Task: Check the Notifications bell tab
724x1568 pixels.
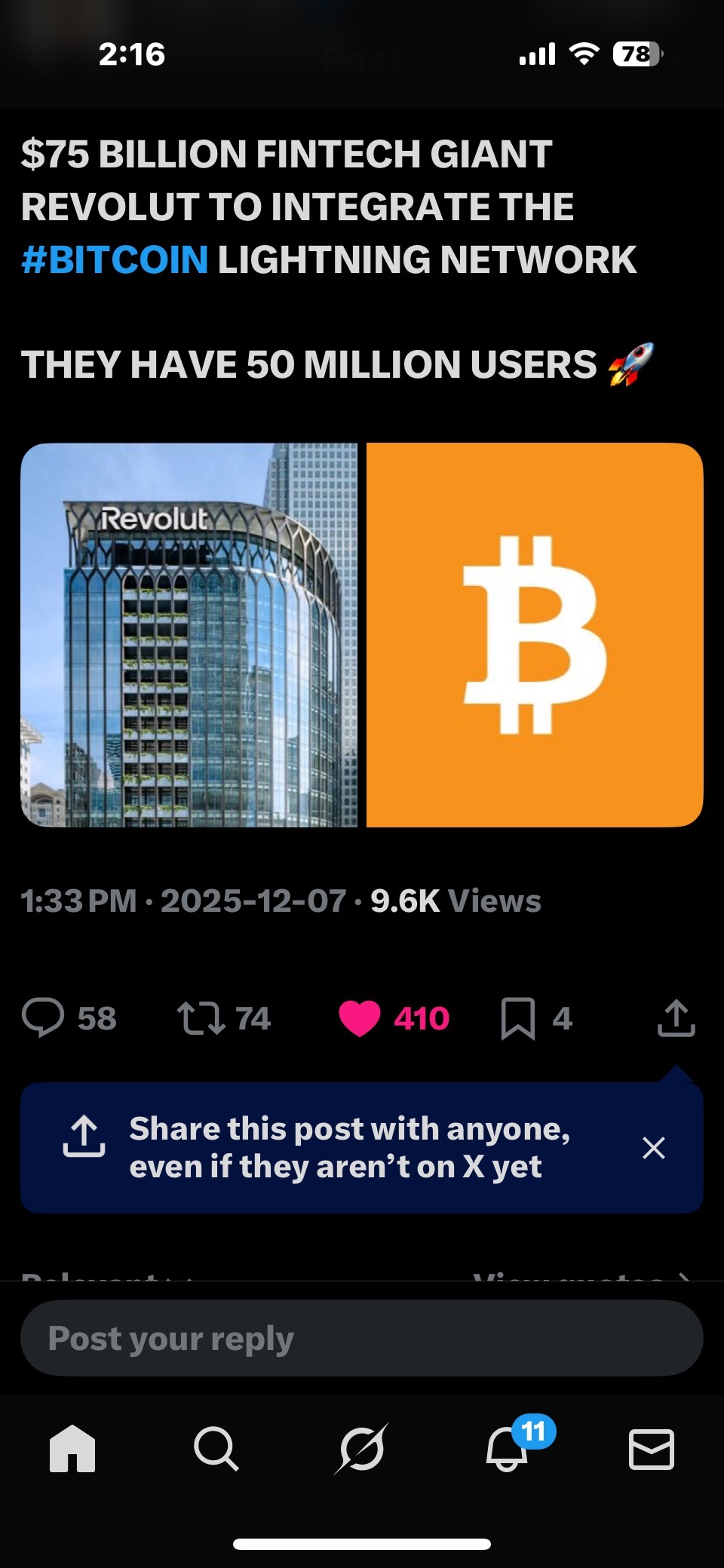Action: point(507,1448)
